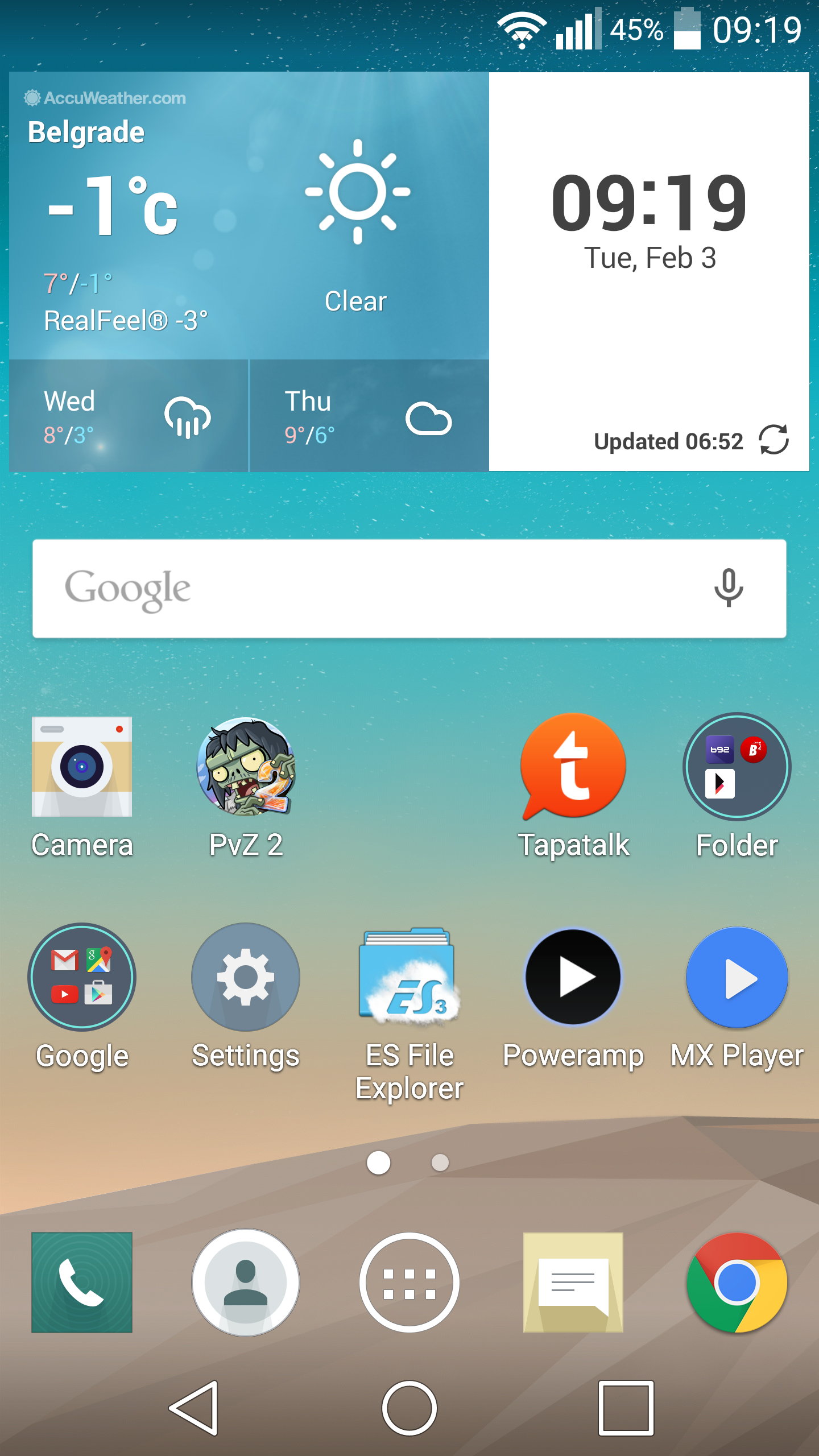Viewport: 819px width, 1456px height.
Task: Open the app folder named Folder
Action: [x=737, y=767]
